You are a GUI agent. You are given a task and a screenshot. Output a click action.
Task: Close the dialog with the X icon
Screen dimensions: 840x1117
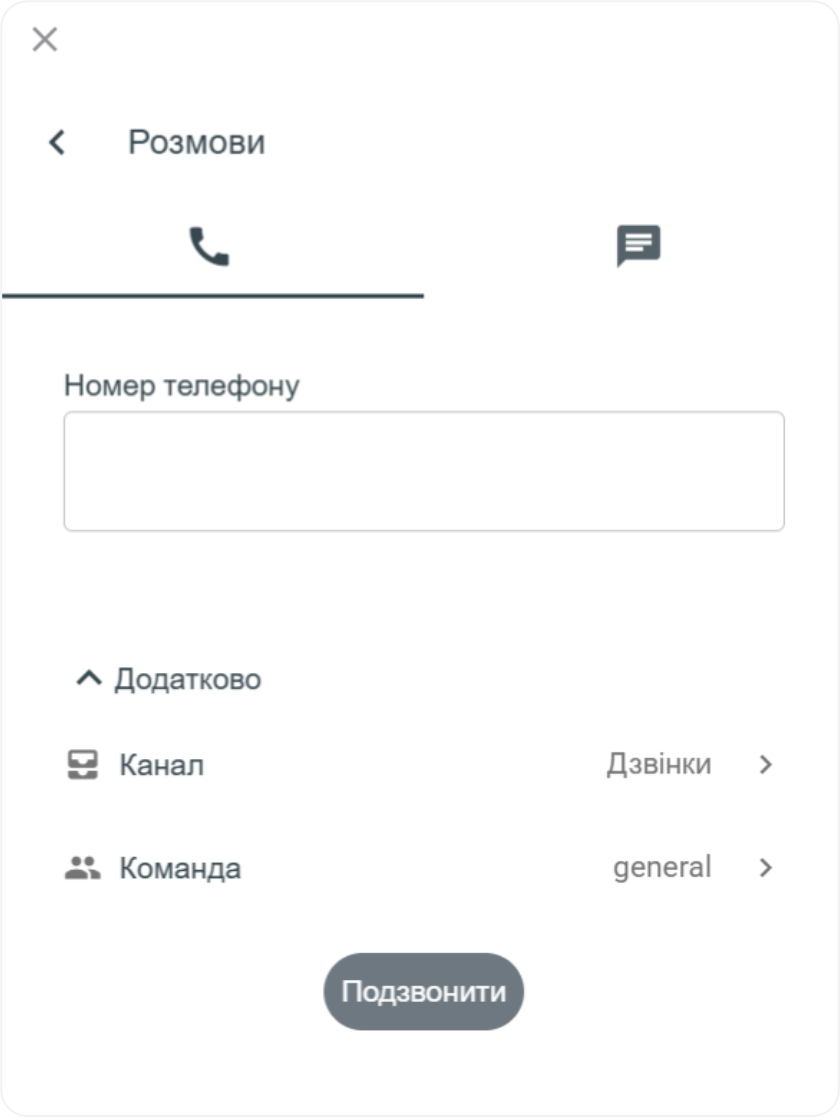tap(45, 40)
